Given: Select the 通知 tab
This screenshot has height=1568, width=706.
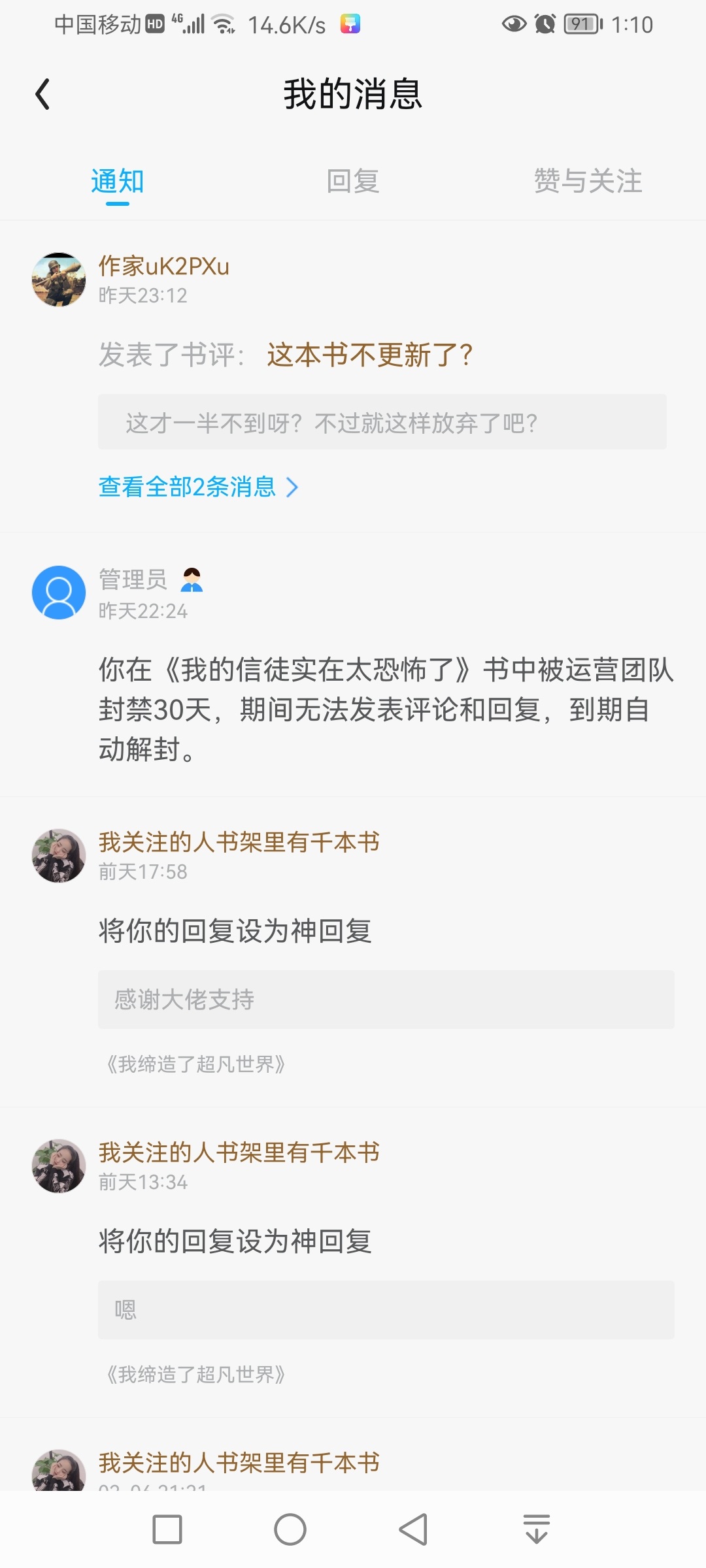Looking at the screenshot, I should click(118, 181).
